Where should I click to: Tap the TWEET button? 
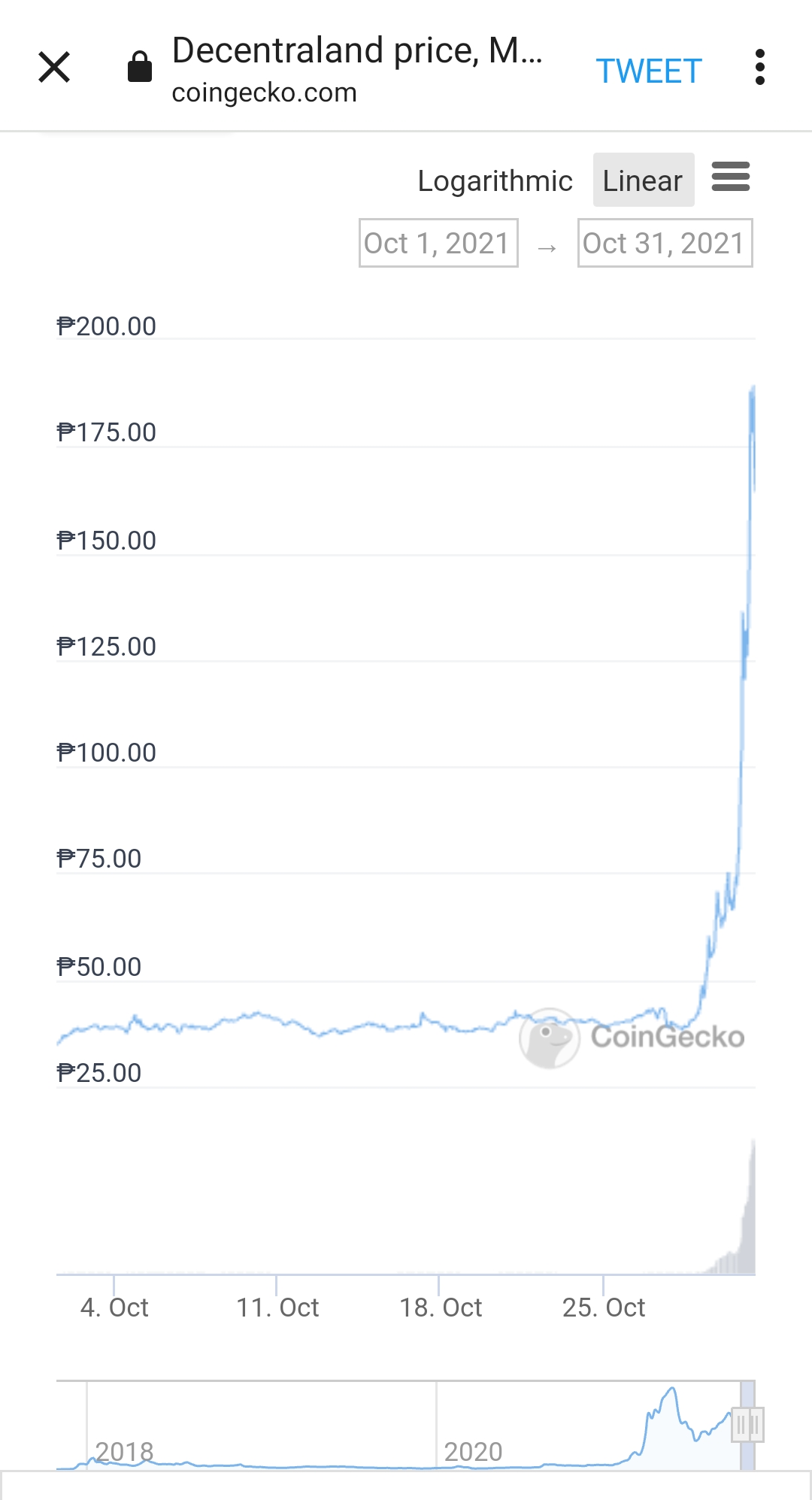point(648,71)
